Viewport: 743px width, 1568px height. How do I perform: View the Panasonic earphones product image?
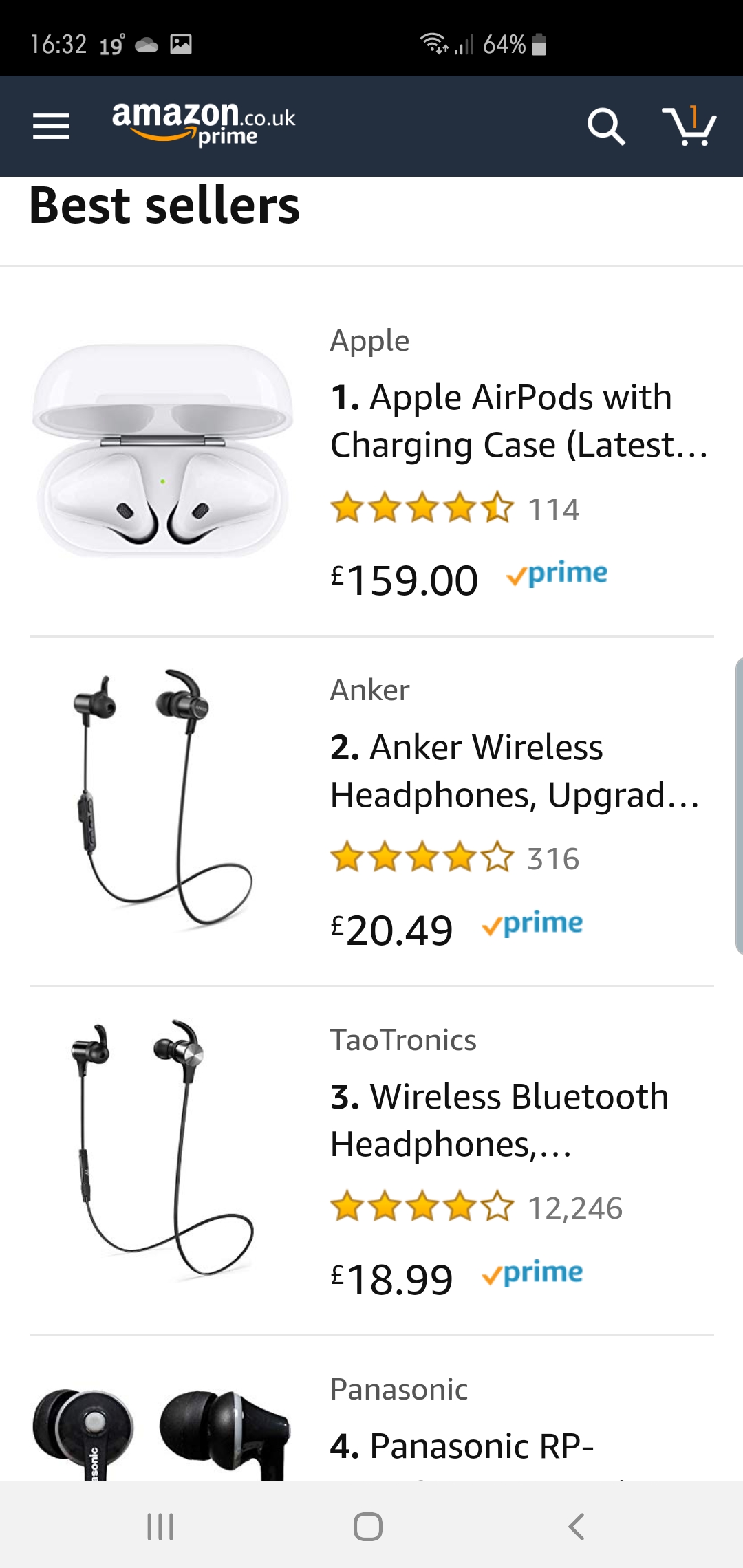[162, 1434]
